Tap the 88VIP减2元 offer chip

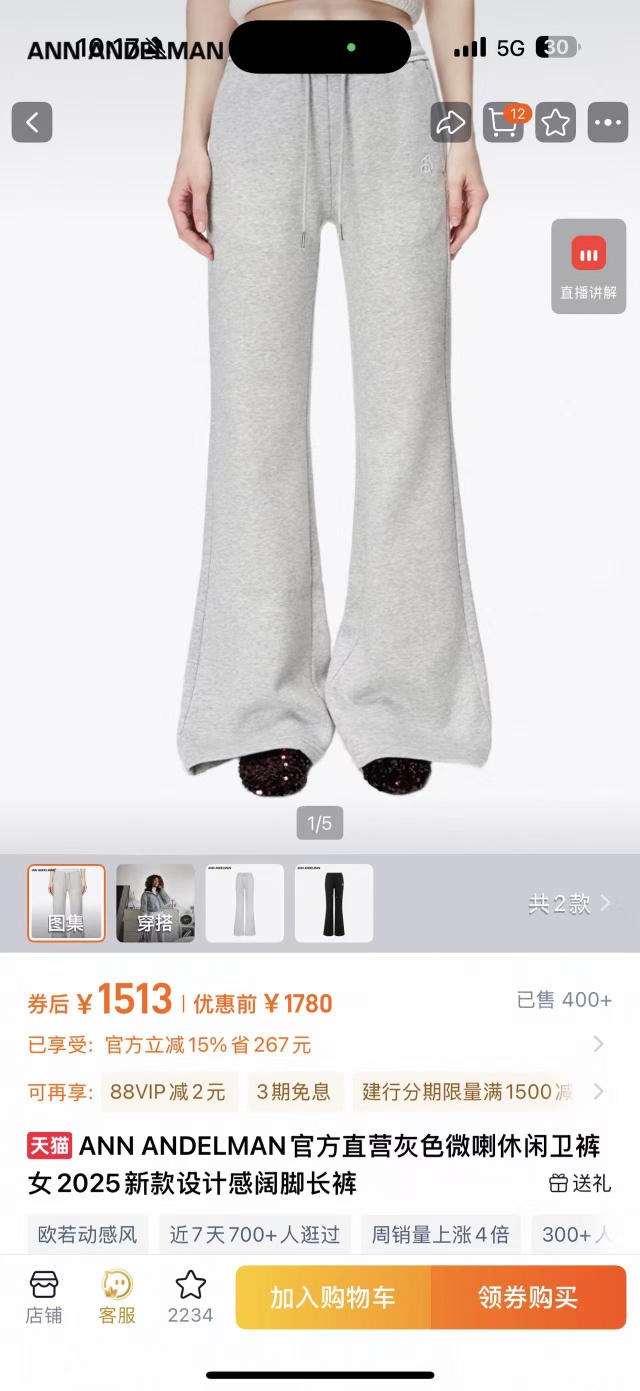tap(168, 1092)
